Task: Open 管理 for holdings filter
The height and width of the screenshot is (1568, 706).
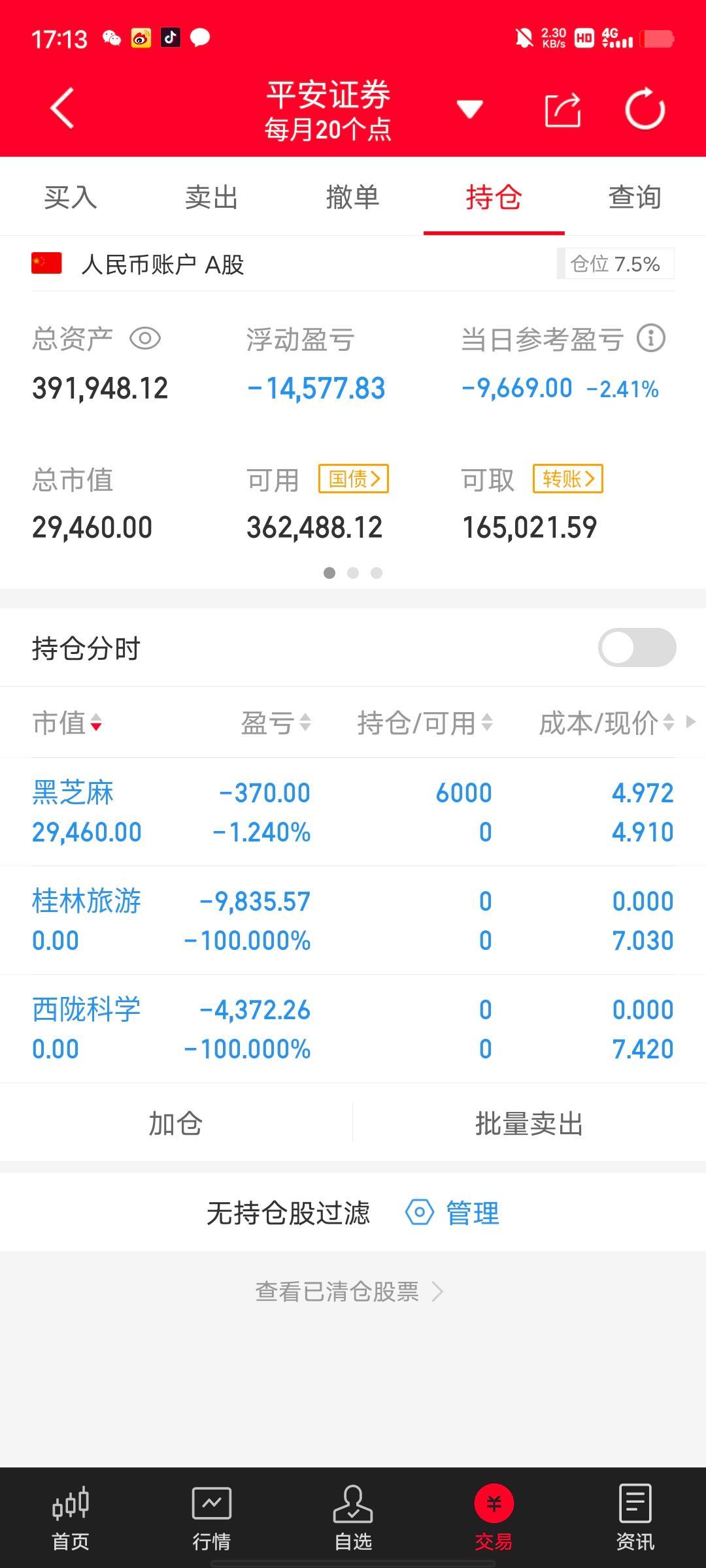Action: point(452,1213)
